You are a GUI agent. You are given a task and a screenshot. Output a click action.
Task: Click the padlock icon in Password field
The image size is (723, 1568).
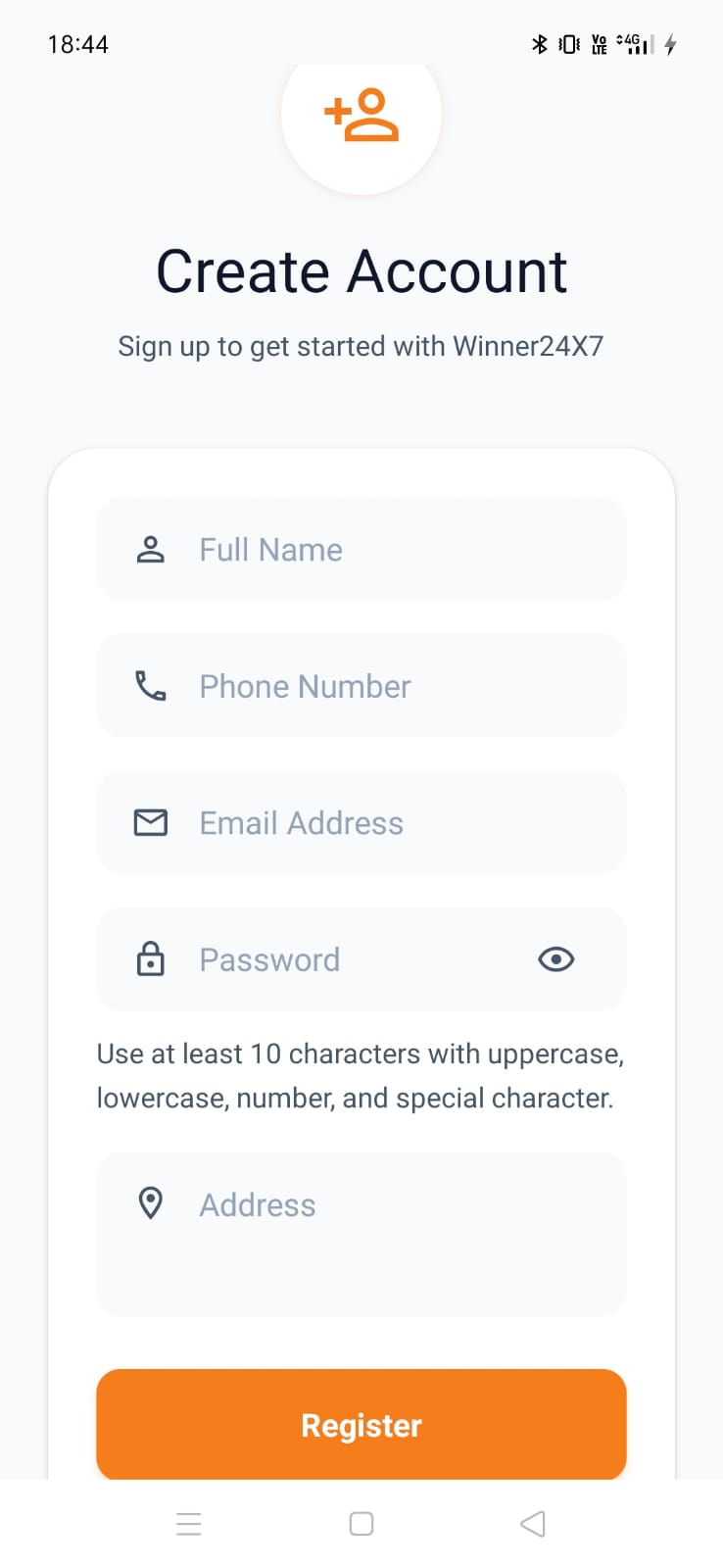click(150, 959)
